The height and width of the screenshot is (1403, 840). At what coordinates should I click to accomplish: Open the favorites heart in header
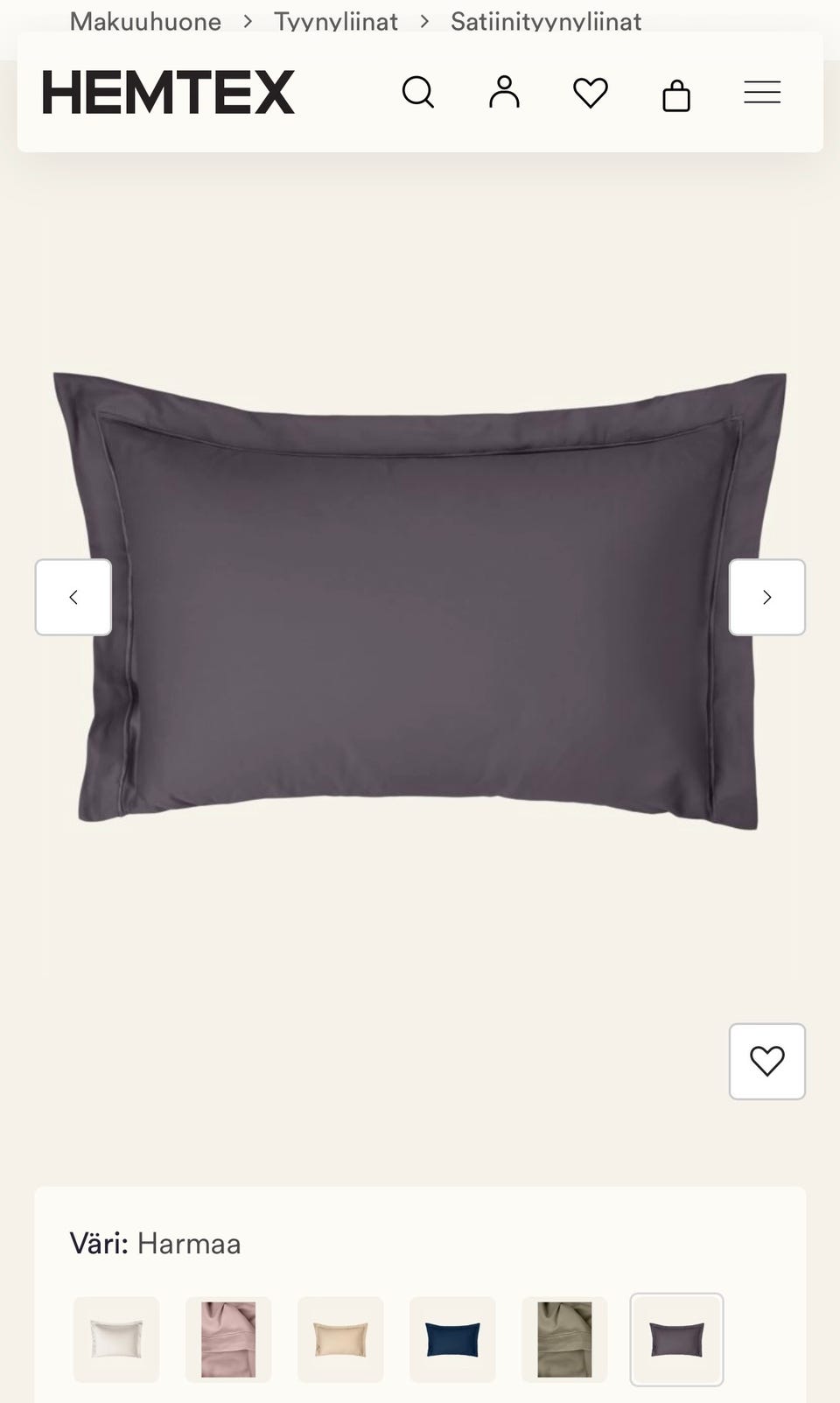591,93
